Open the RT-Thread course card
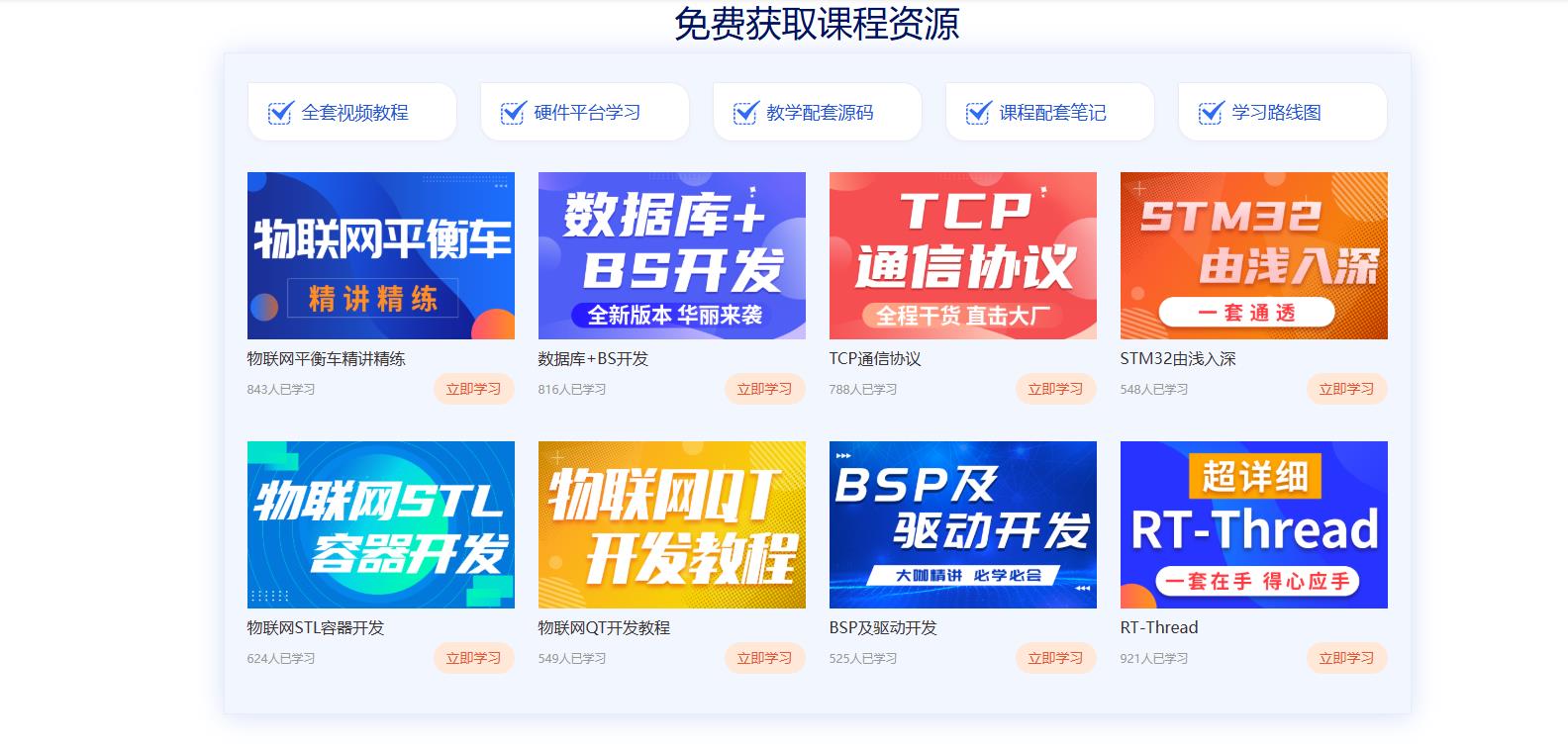Screen dimensions: 1568x749 pos(1253,524)
